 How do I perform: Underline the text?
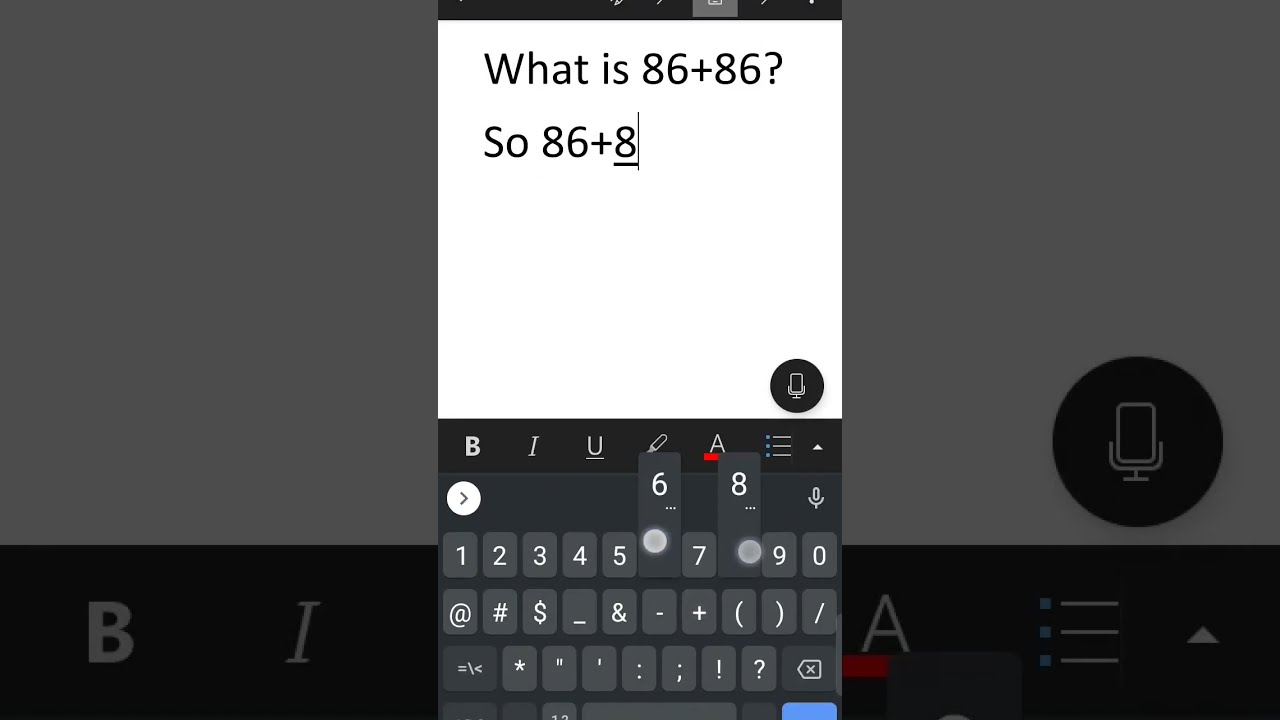(x=594, y=447)
